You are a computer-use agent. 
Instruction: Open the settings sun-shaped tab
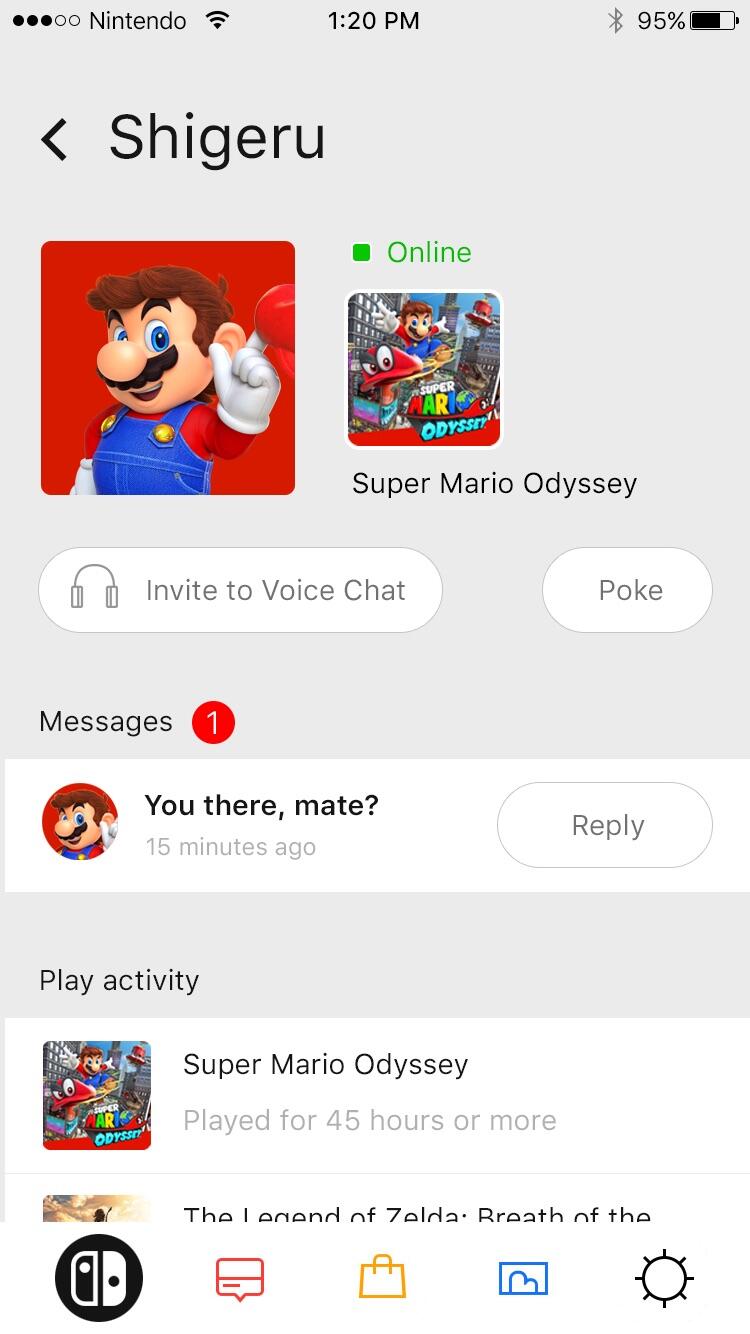pyautogui.click(x=664, y=1278)
